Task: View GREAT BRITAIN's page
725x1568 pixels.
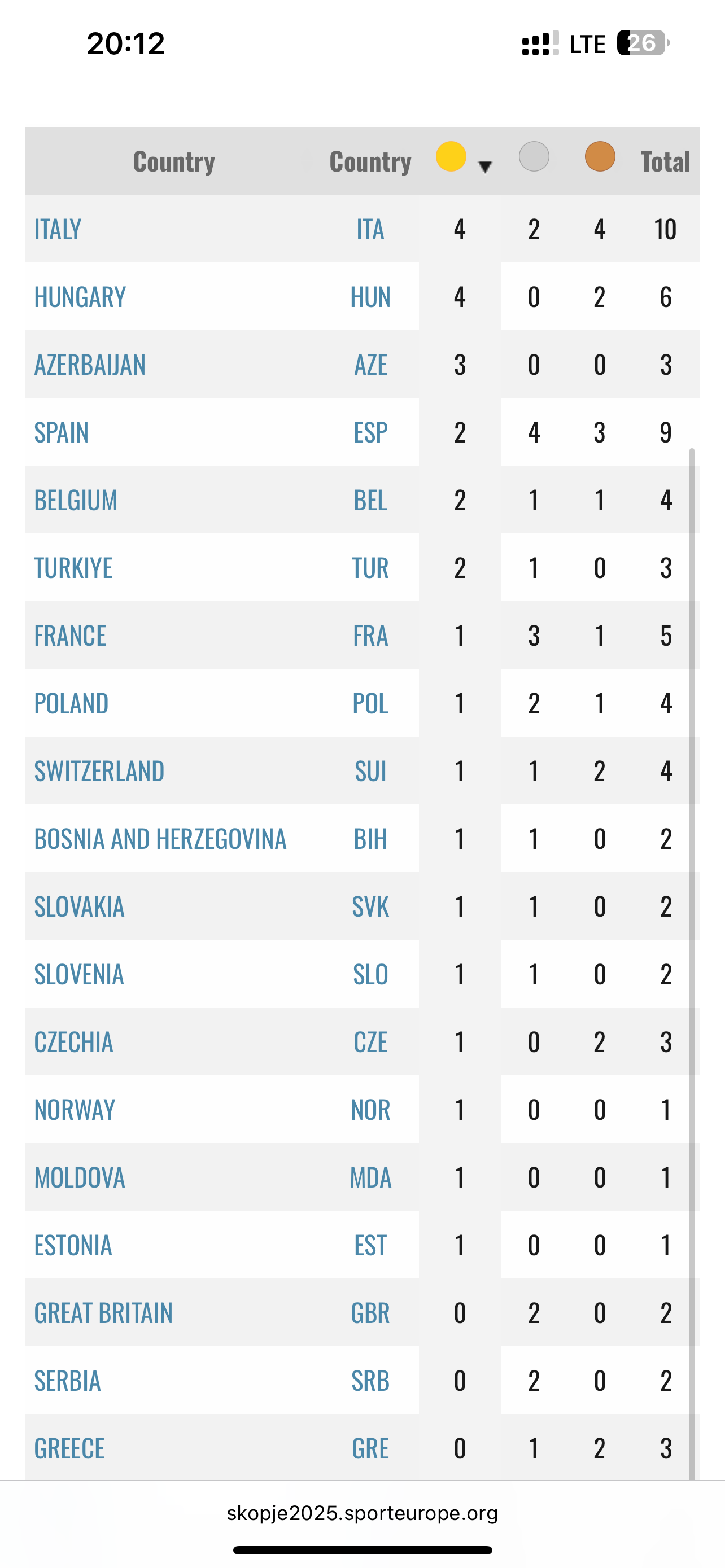Action: point(103,1313)
